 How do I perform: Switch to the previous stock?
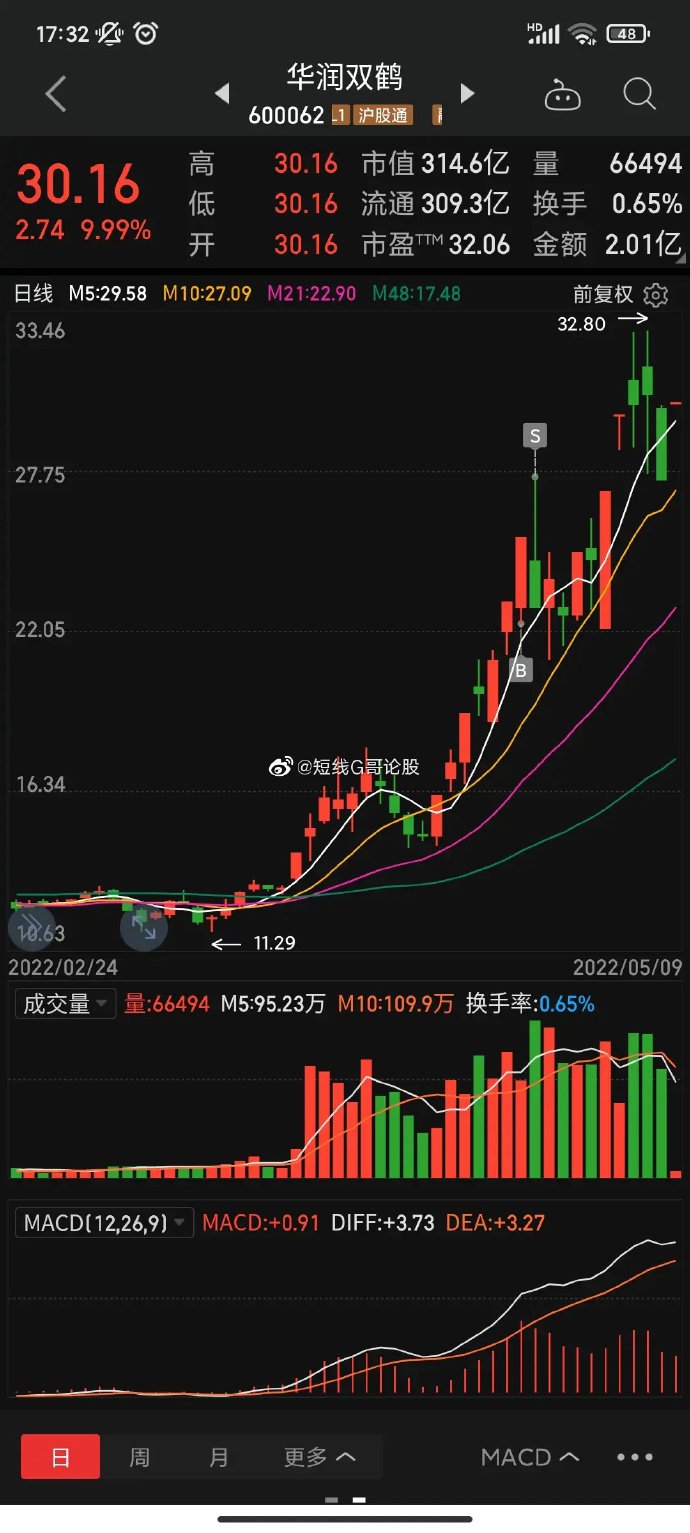point(222,94)
